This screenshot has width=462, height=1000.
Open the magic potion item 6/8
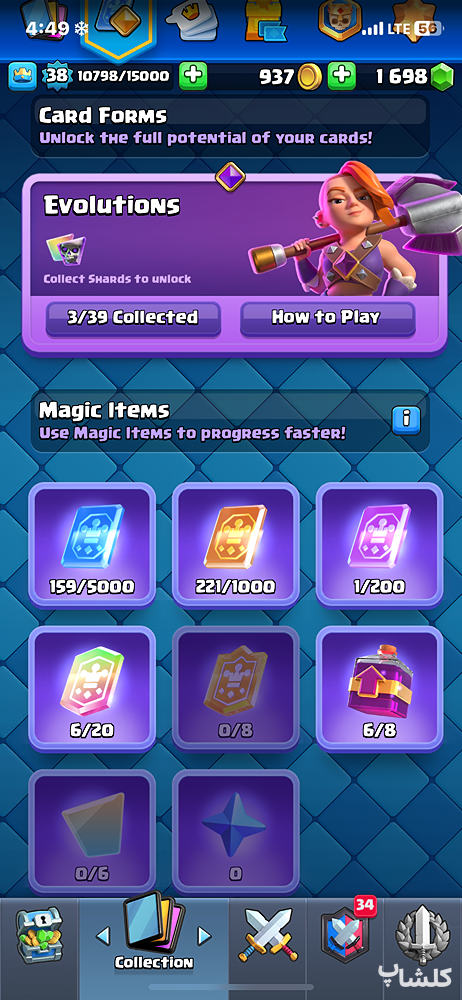(380, 688)
